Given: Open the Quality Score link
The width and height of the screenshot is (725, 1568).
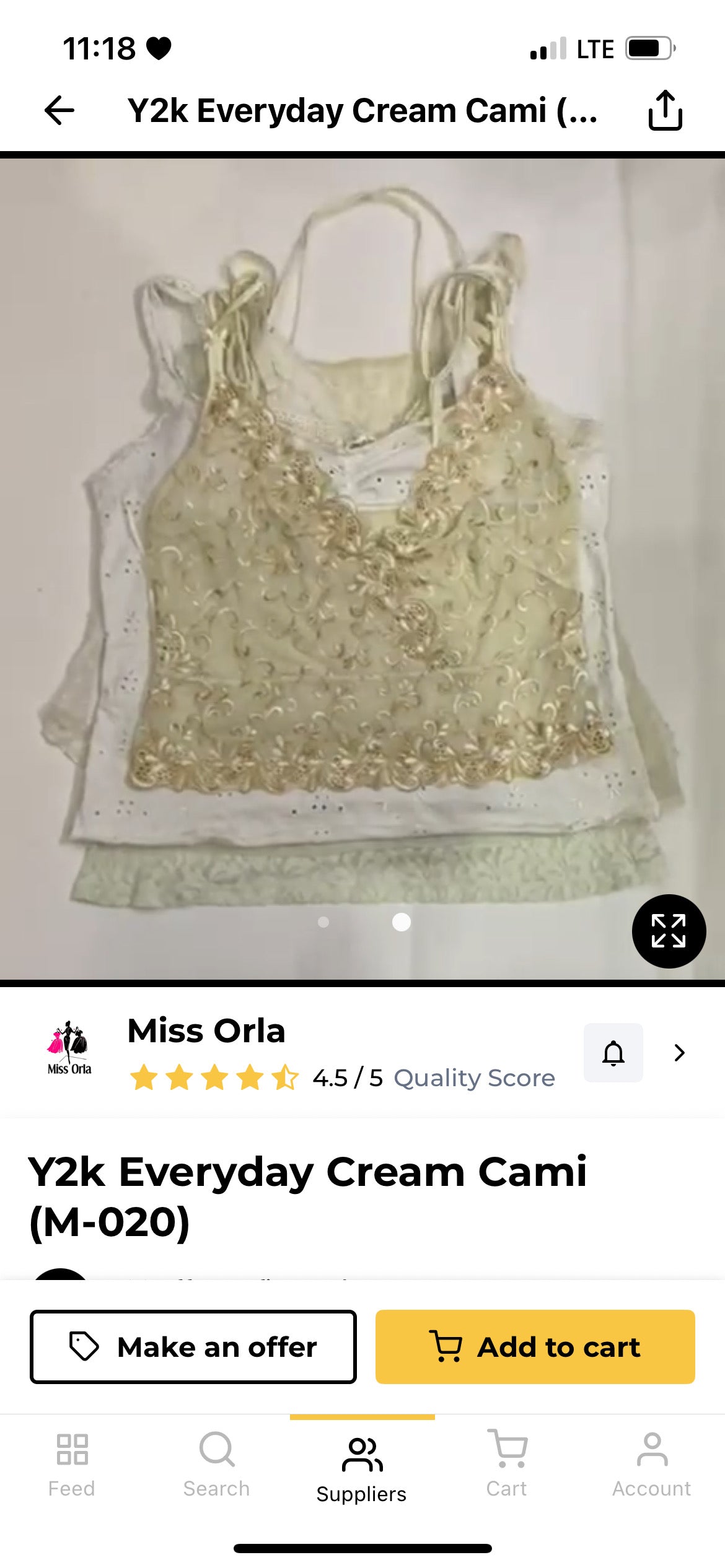Looking at the screenshot, I should click(x=474, y=1078).
